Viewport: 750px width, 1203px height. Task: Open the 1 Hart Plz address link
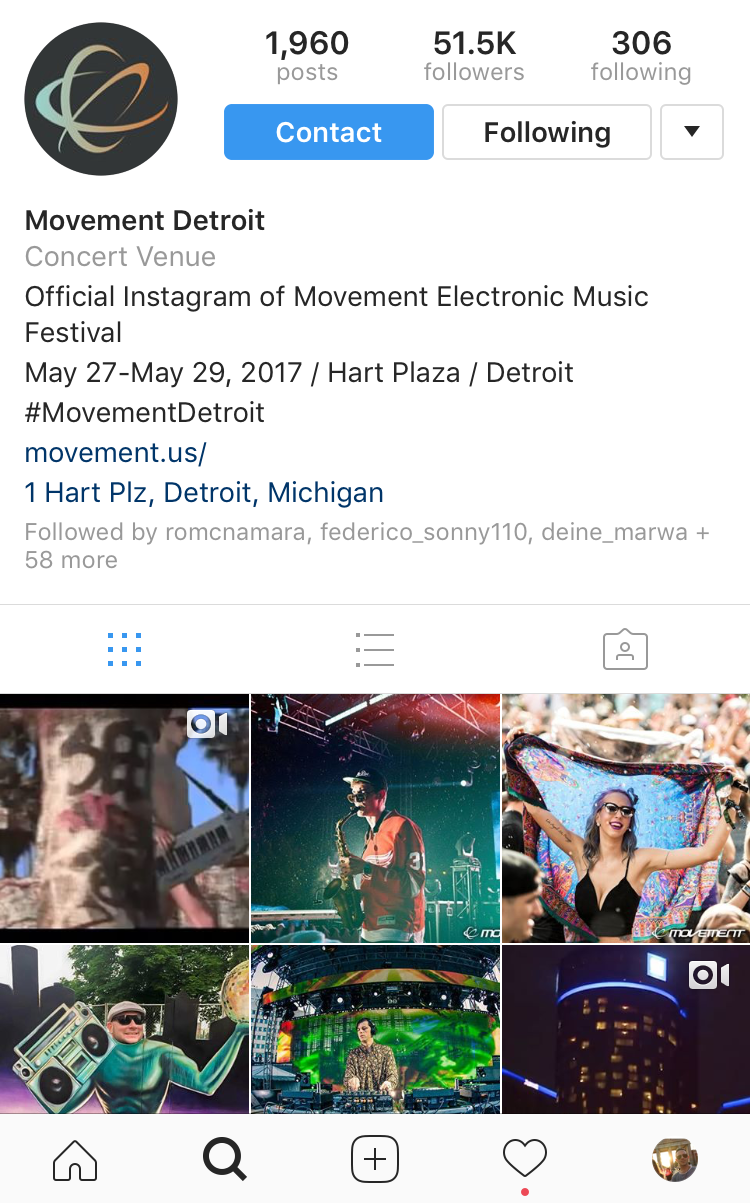[x=204, y=492]
